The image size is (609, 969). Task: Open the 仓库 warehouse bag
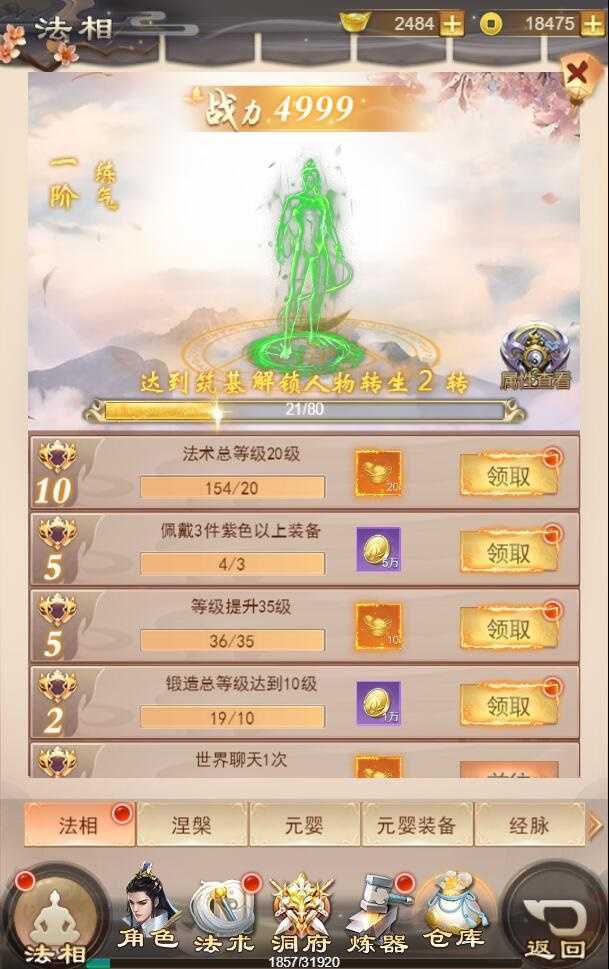pos(454,912)
